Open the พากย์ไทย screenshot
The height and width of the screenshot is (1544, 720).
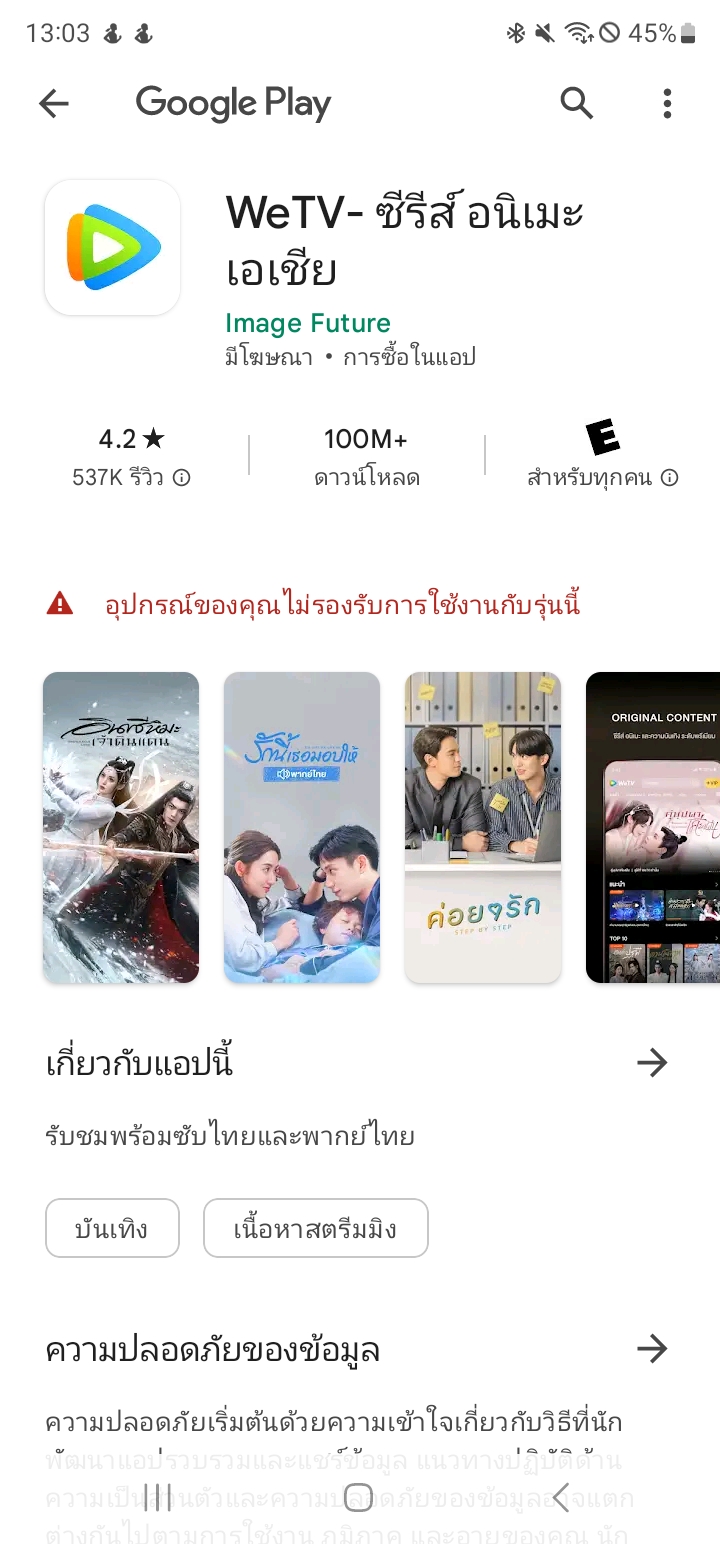302,827
